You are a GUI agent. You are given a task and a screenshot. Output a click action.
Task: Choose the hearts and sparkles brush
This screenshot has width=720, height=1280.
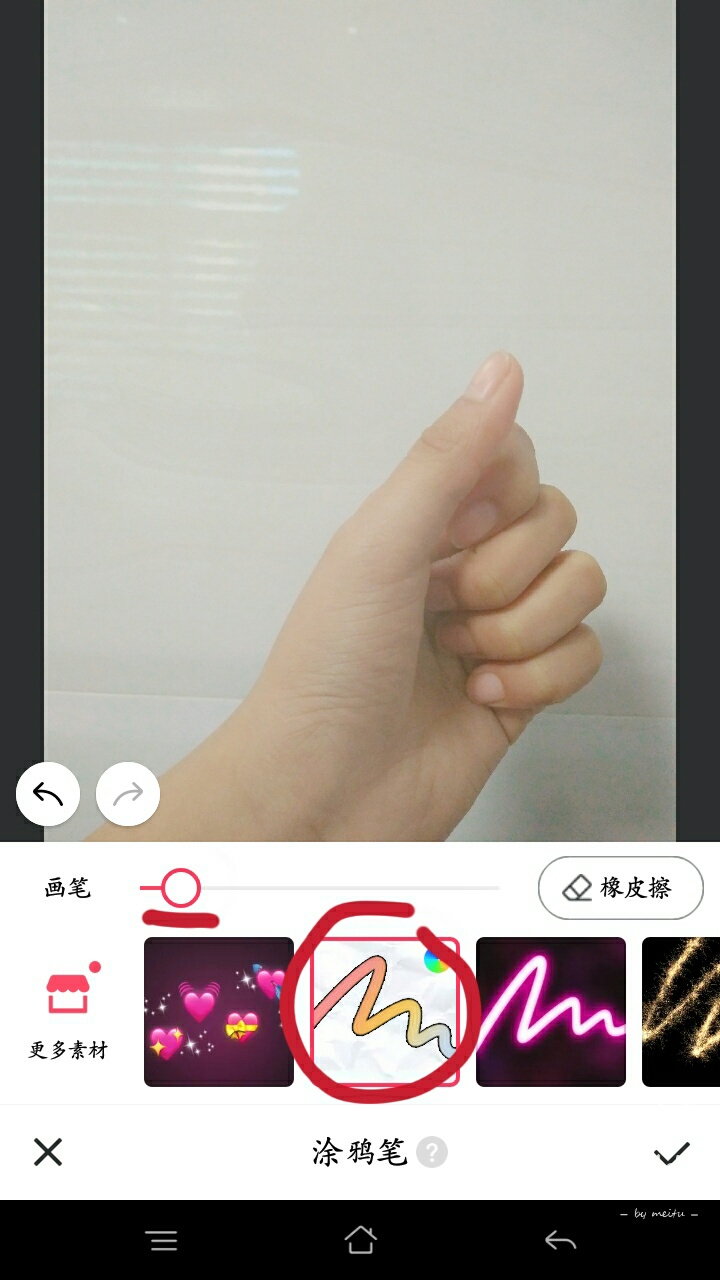click(x=218, y=1011)
